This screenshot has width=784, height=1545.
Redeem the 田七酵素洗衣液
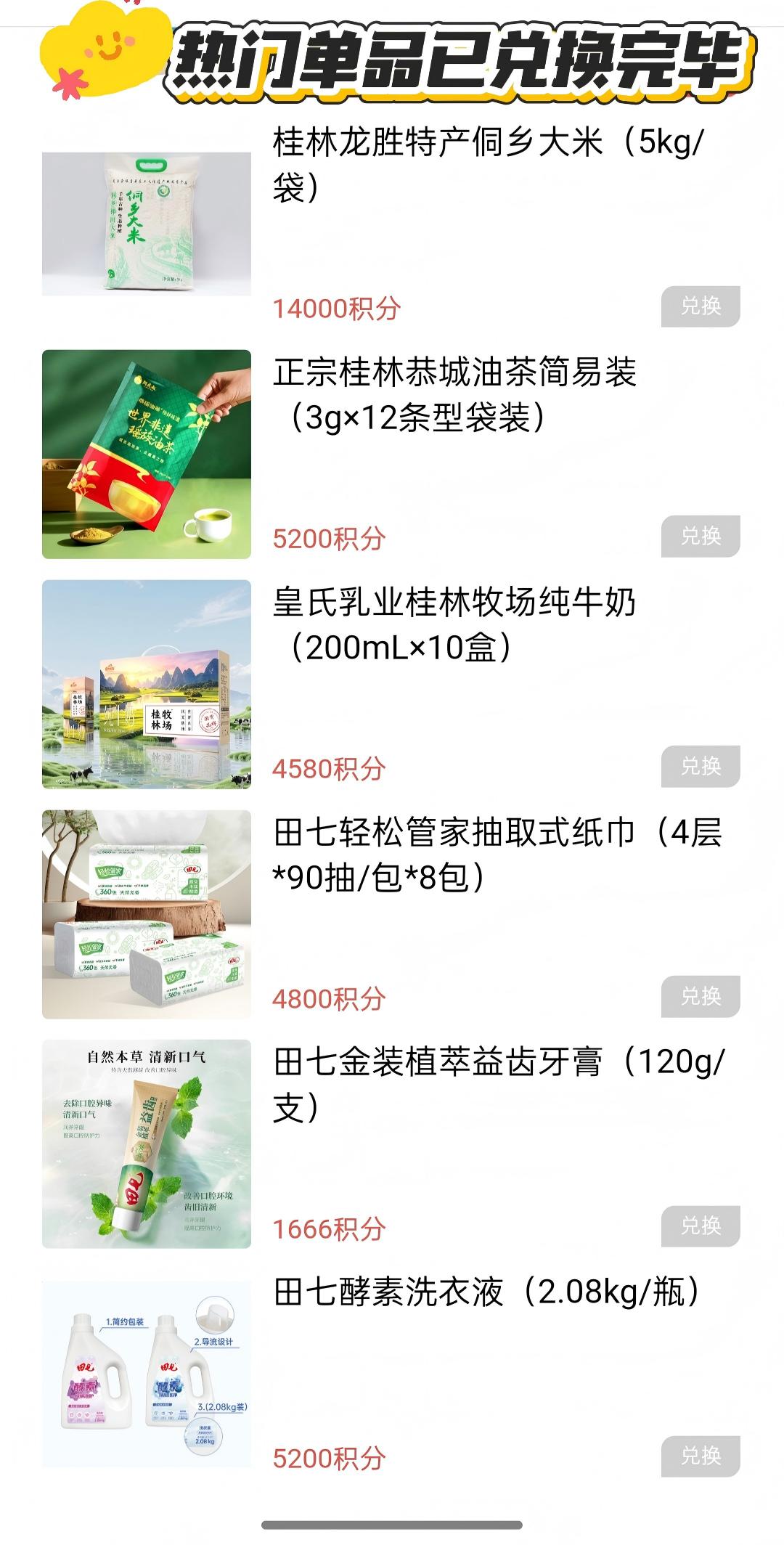(x=700, y=1456)
